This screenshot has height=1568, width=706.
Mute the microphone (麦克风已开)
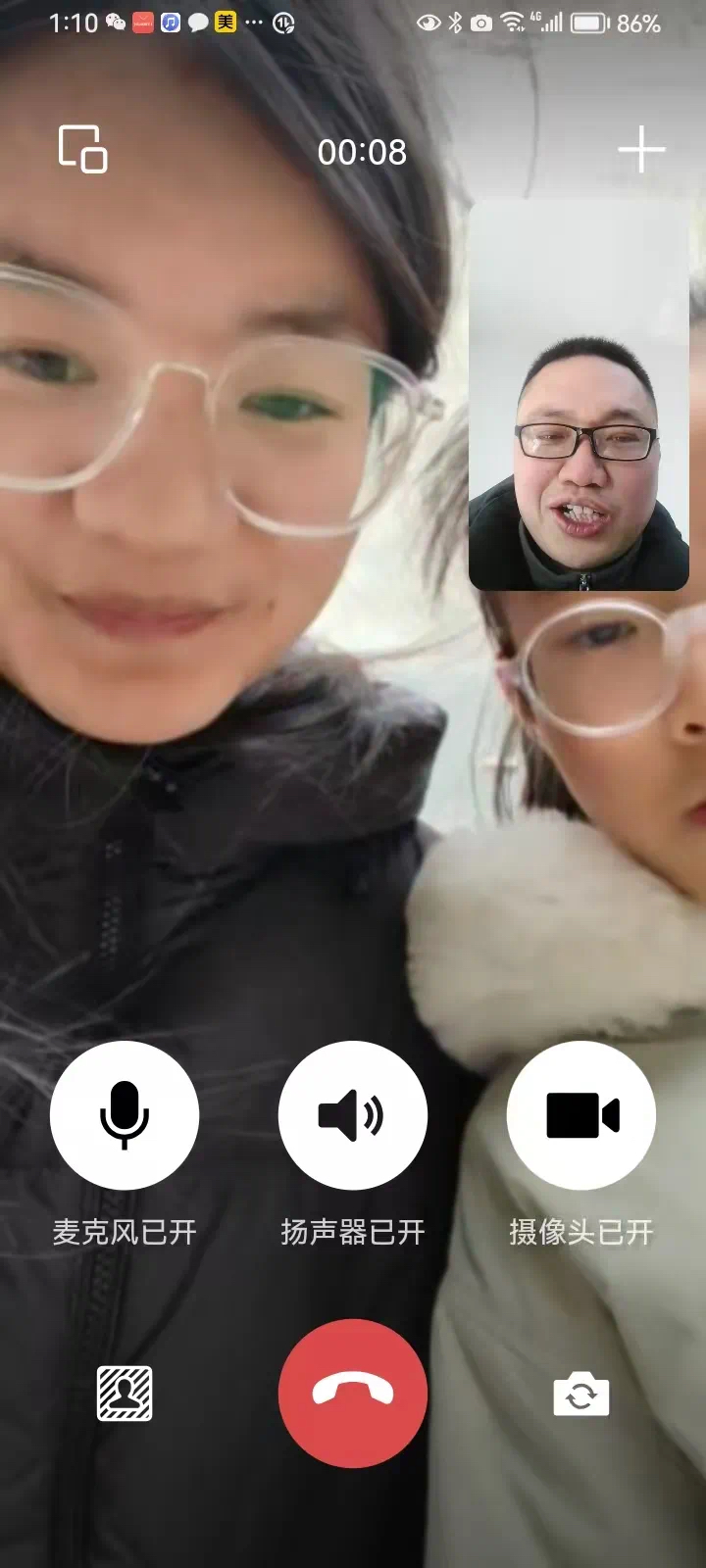click(x=125, y=1115)
